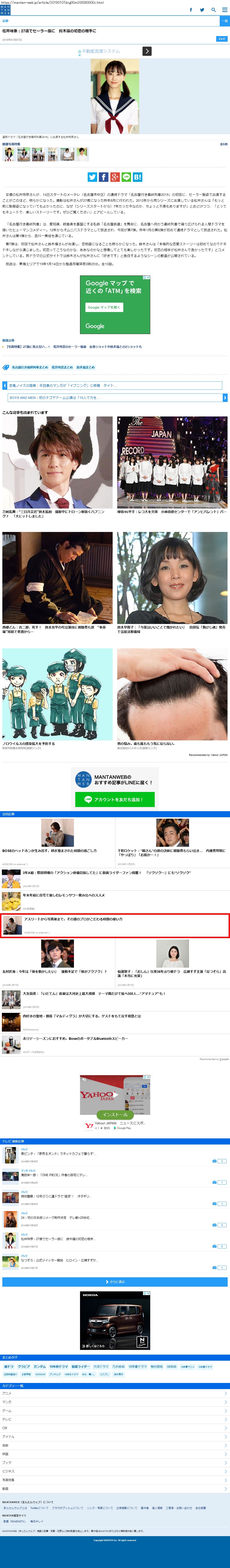This screenshot has height=1568, width=230.
Task: Share article on Twitter
Action: [x=92, y=177]
